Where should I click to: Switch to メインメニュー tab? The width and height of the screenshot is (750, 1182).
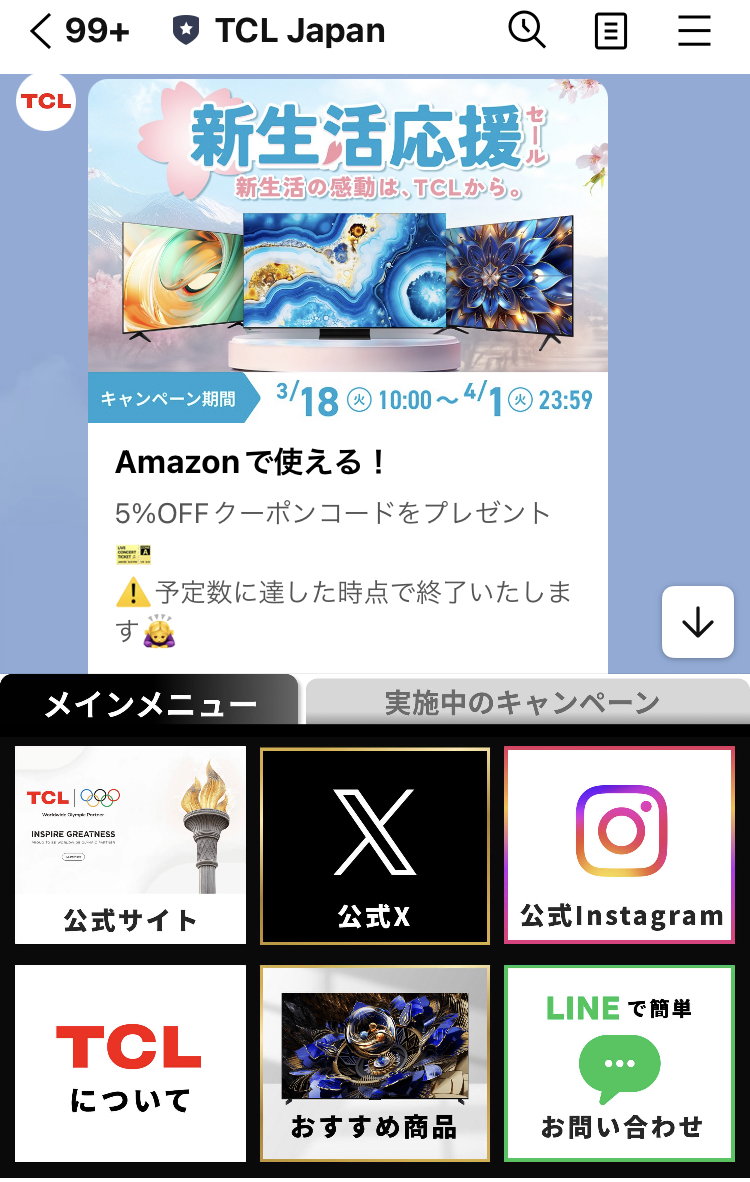(x=150, y=702)
